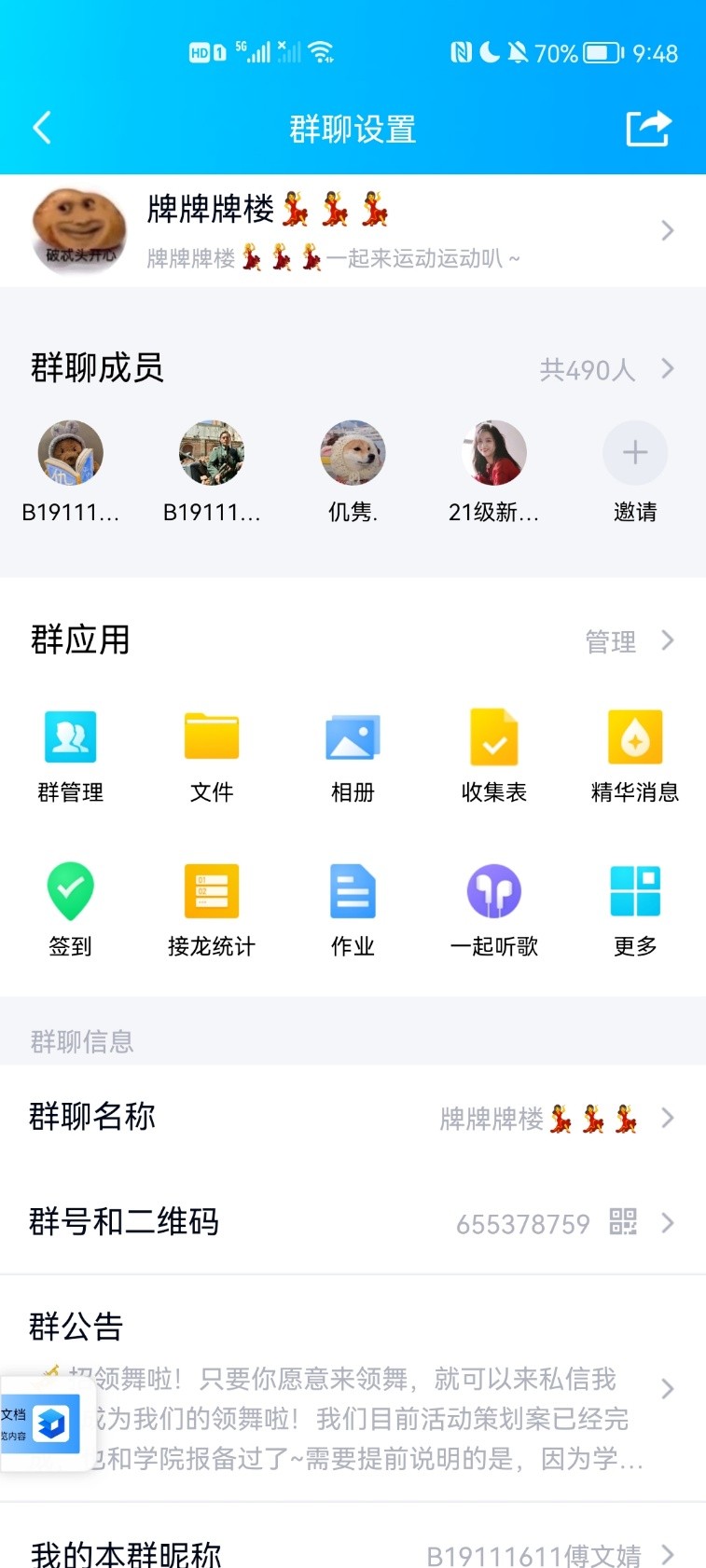View 精华消息 highlighted messages
The width and height of the screenshot is (706, 1568).
[635, 755]
